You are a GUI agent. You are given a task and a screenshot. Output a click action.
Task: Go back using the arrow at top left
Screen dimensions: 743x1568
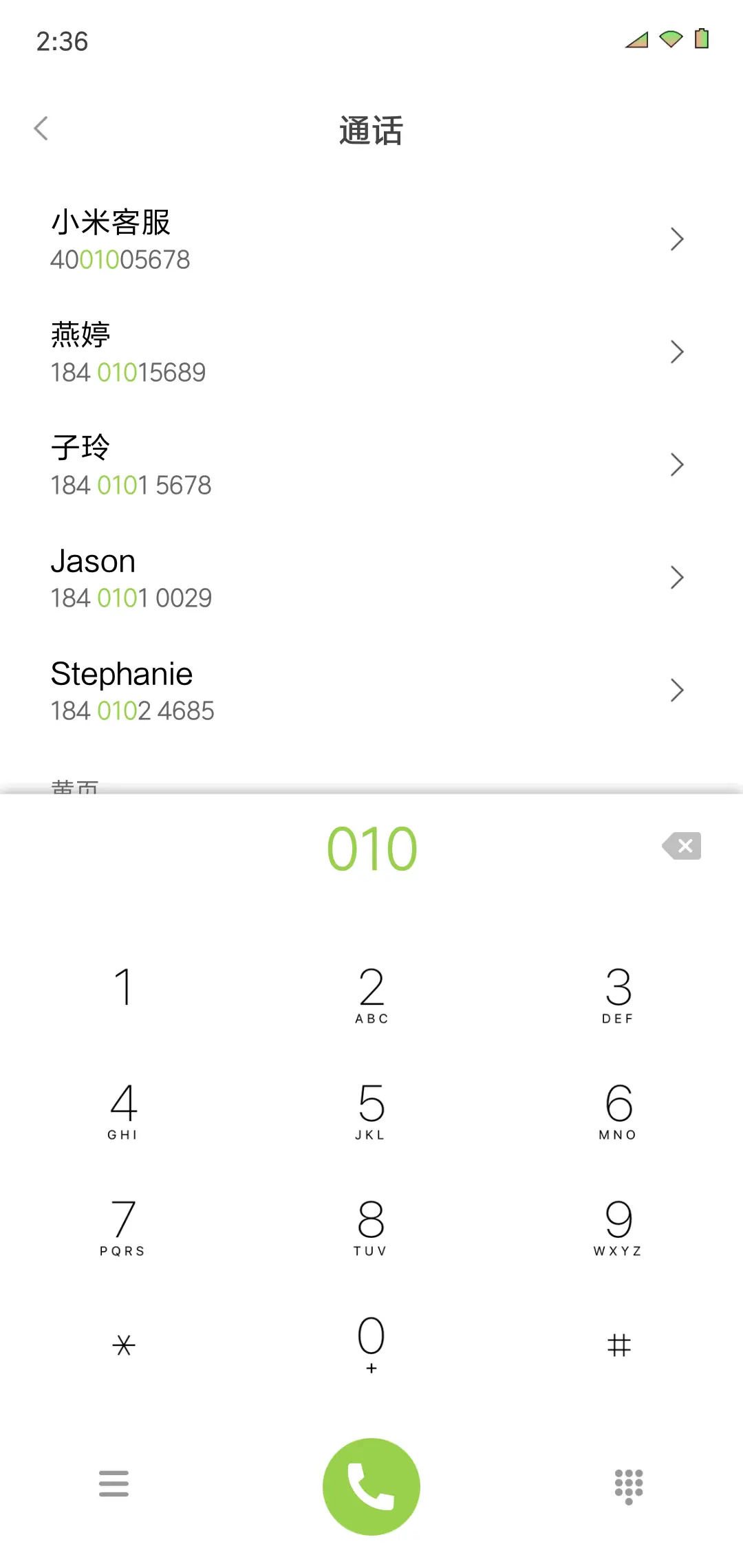tap(41, 128)
